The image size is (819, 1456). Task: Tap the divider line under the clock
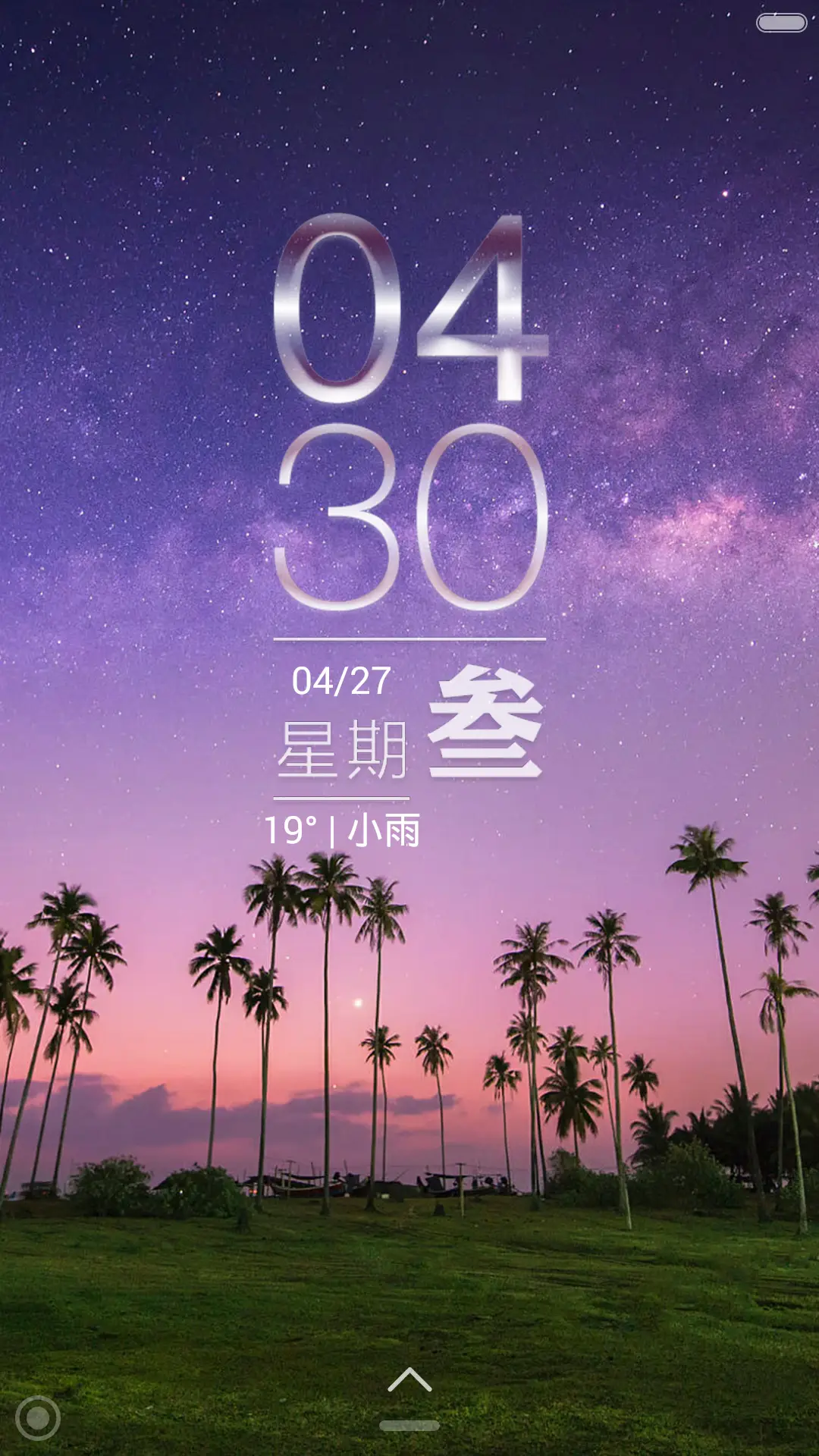(x=409, y=639)
